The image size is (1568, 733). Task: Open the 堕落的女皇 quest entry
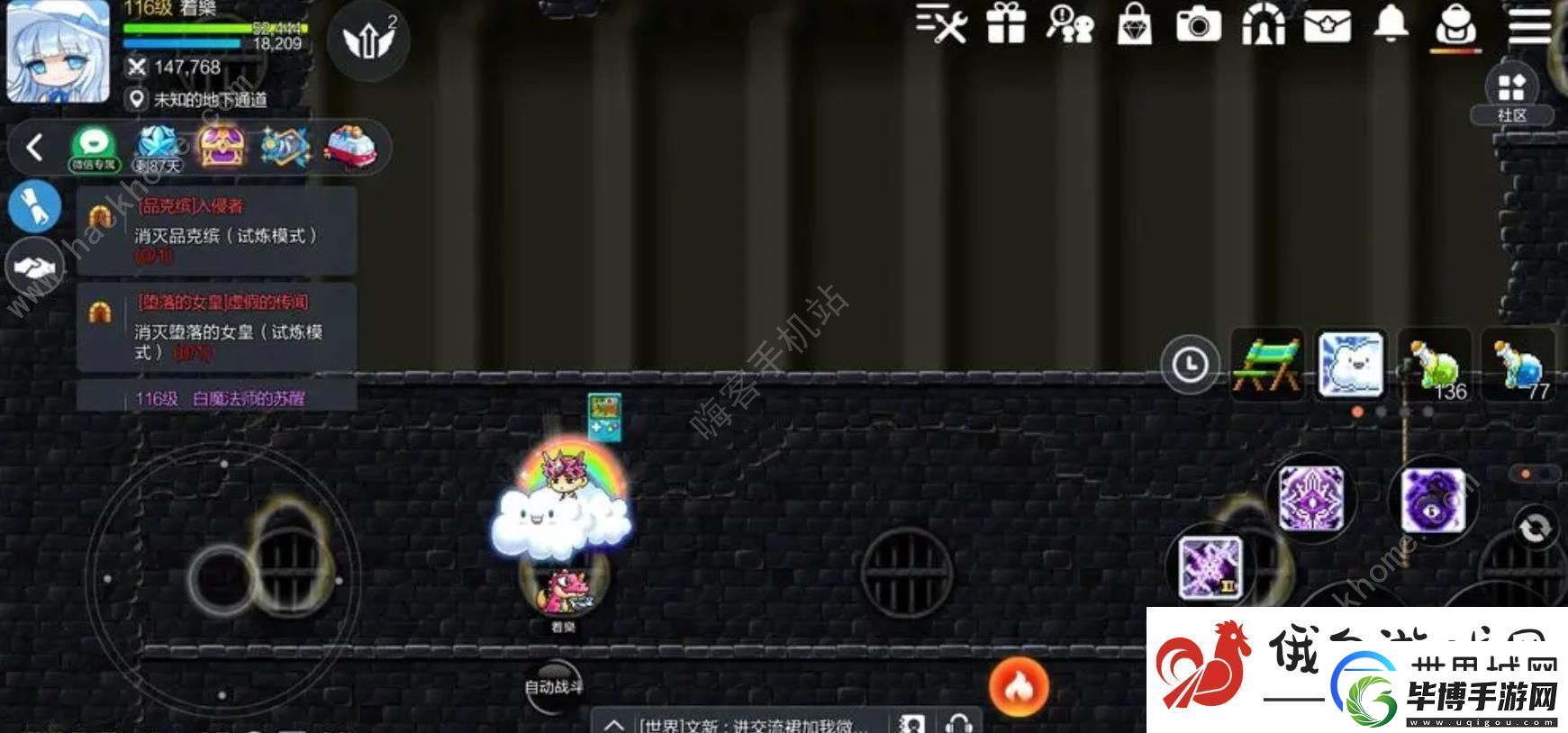coord(216,326)
